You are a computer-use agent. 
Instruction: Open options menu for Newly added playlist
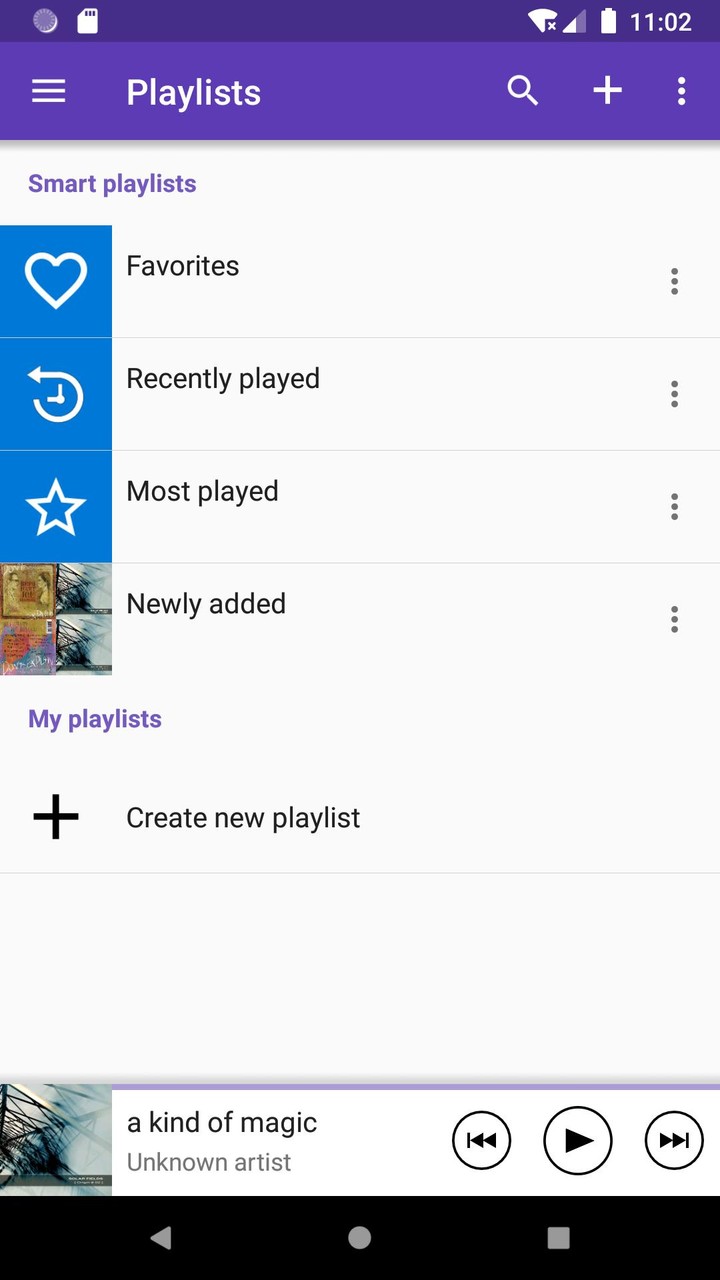pos(674,619)
